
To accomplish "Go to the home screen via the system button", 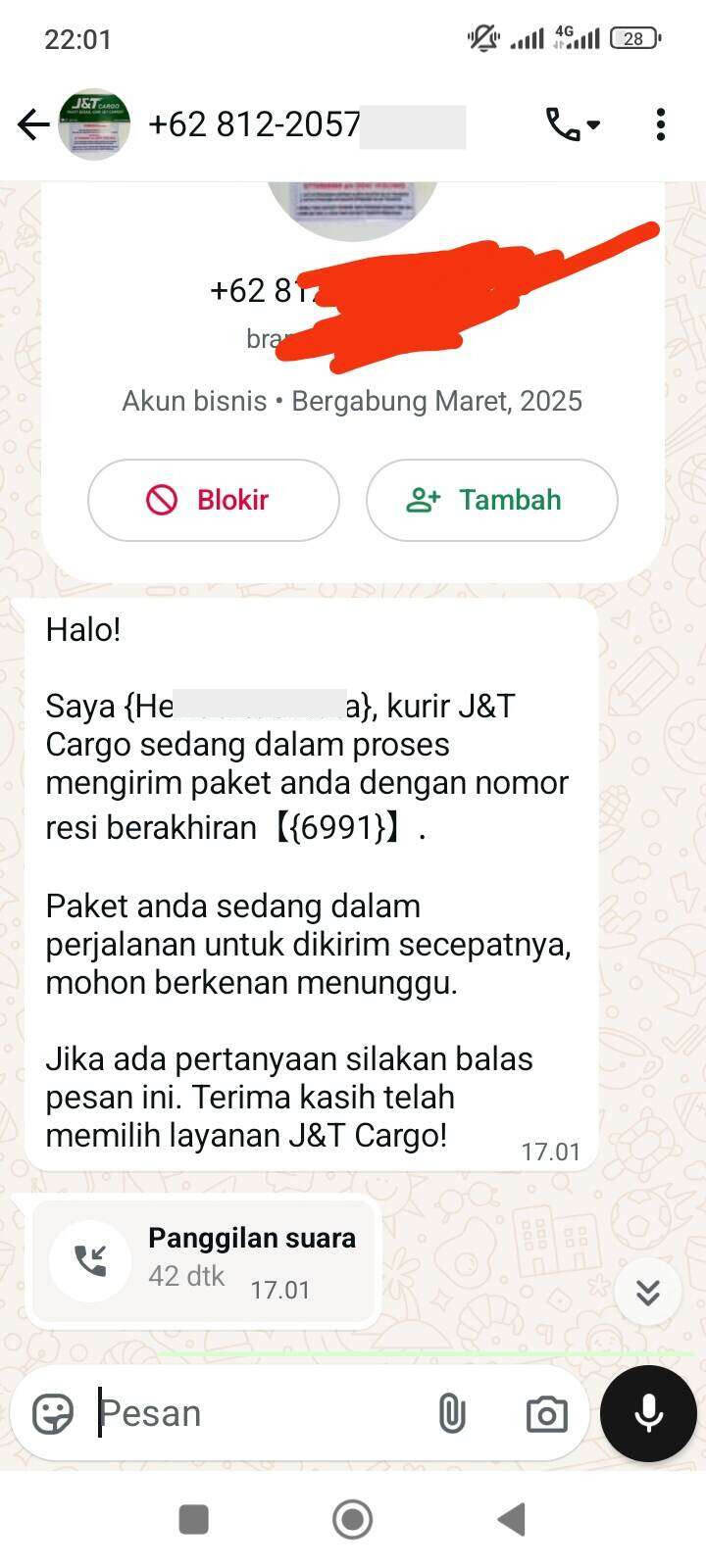I will pyautogui.click(x=353, y=1520).
